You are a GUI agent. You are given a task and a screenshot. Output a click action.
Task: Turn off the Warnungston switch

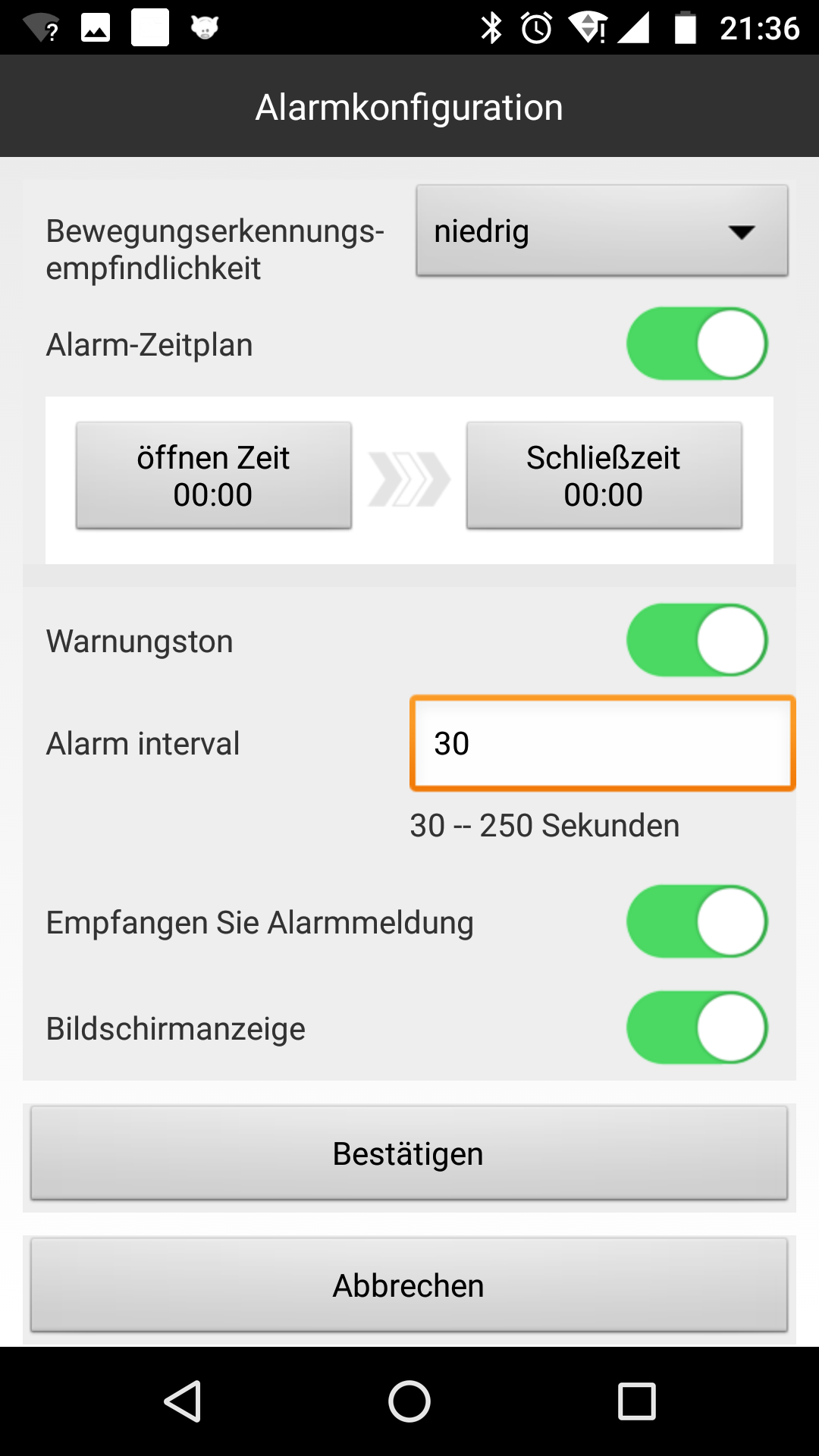pos(696,640)
